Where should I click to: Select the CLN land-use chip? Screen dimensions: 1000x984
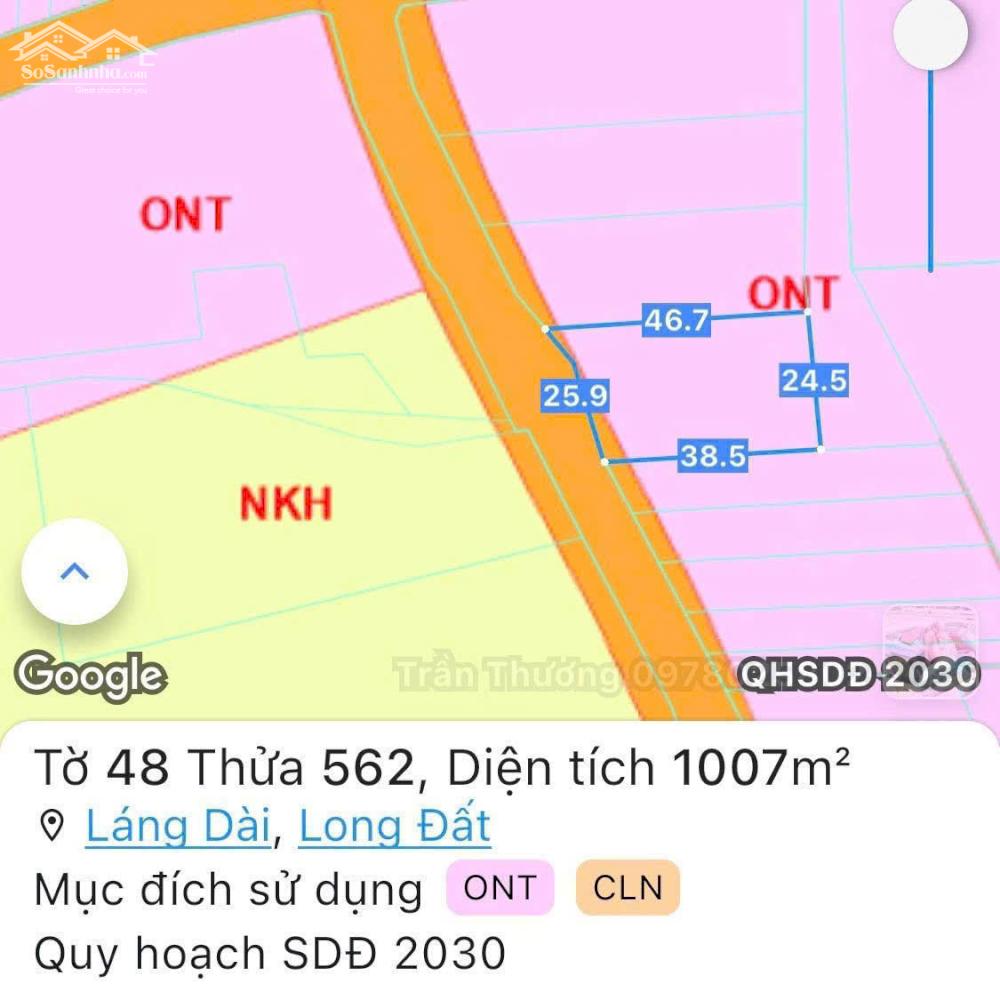627,888
